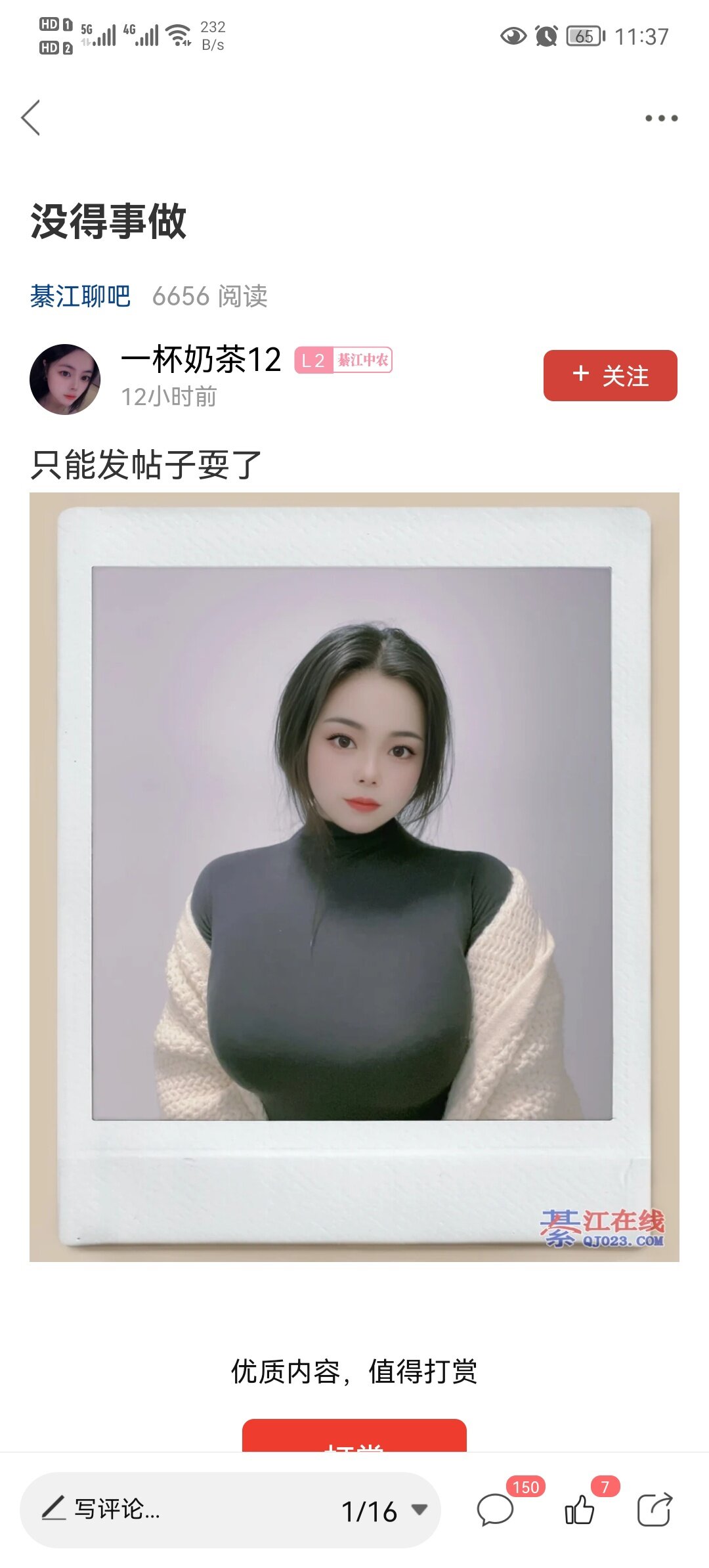Open the posted photo full screen

pos(354,877)
